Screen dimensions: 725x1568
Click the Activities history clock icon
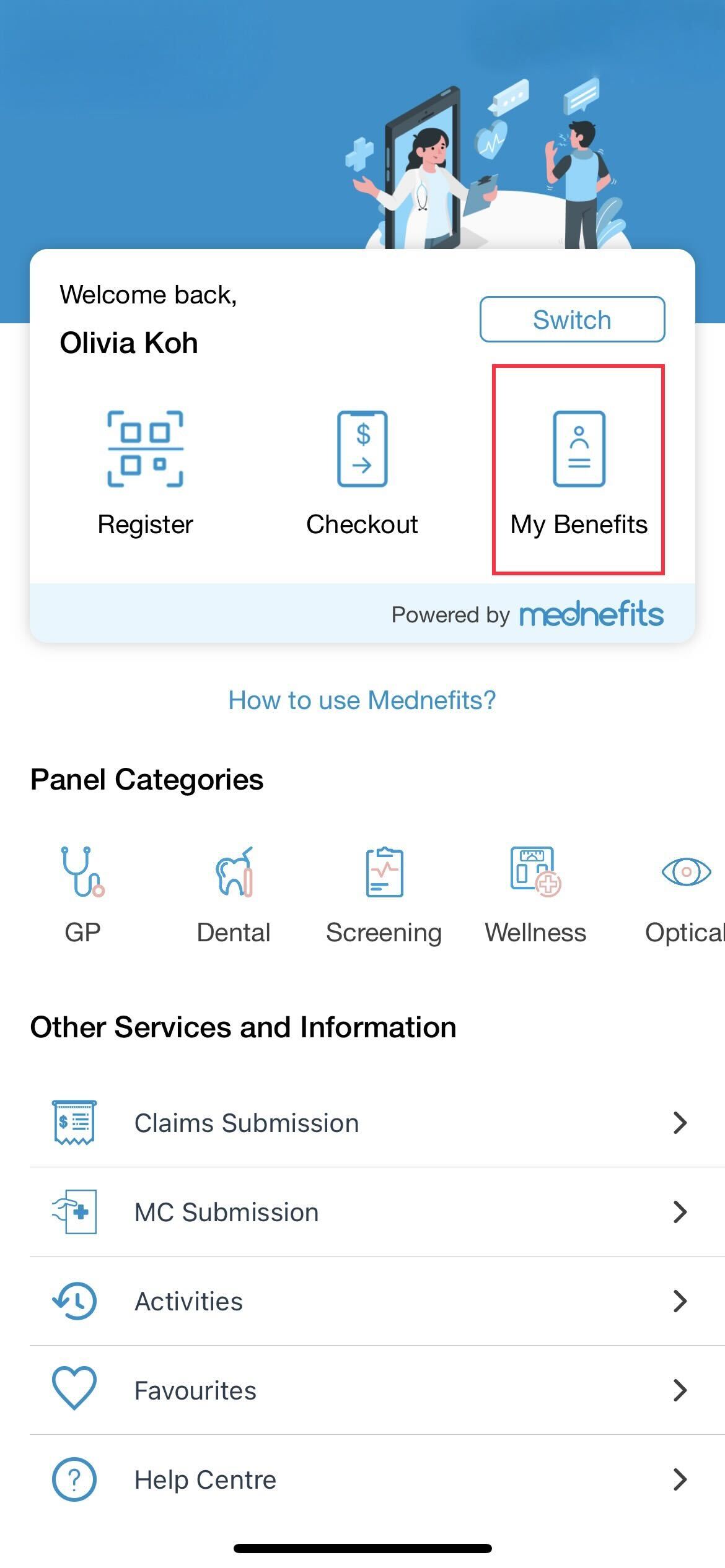(74, 1300)
